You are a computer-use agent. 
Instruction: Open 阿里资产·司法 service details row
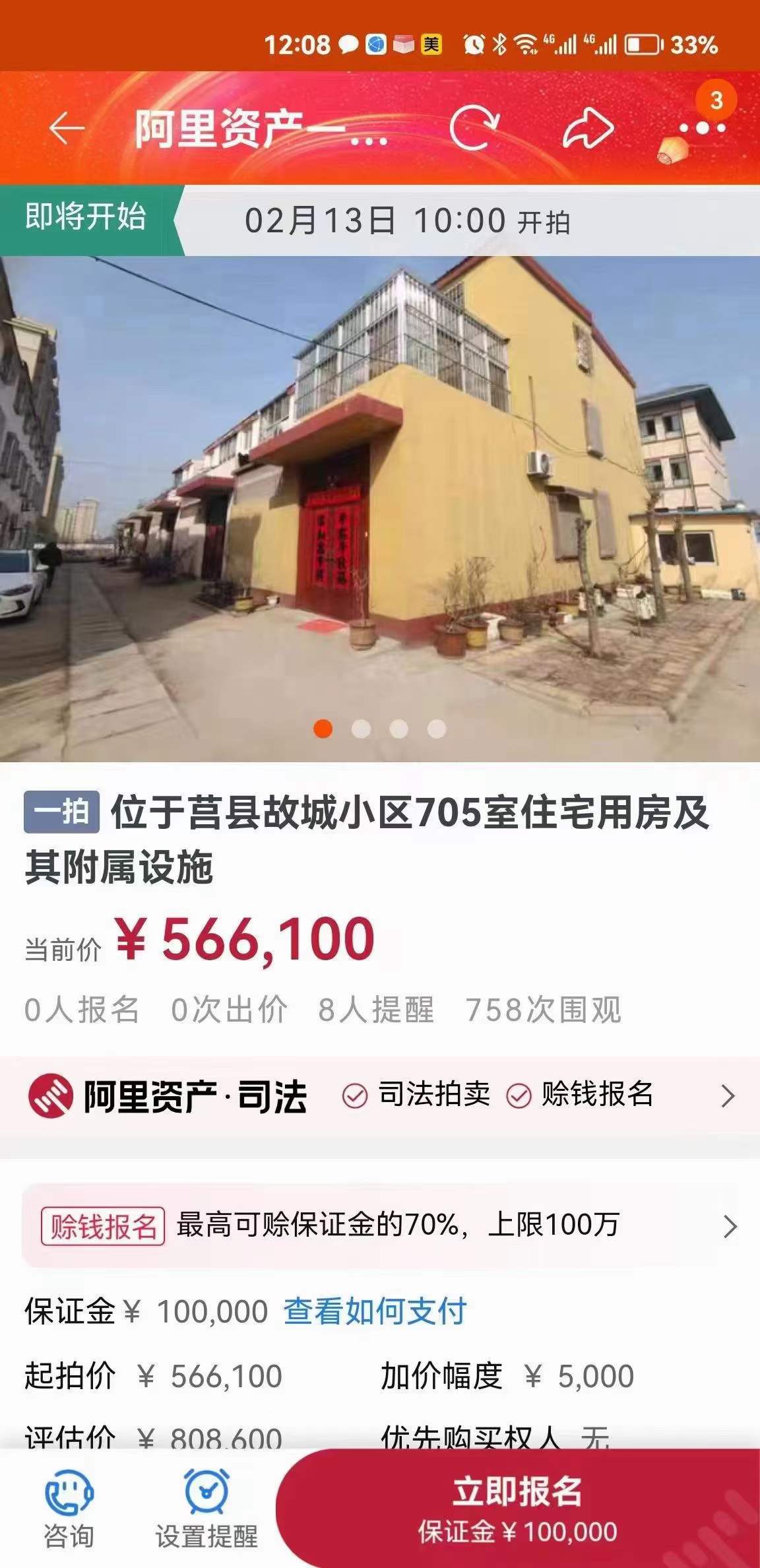(x=380, y=1095)
